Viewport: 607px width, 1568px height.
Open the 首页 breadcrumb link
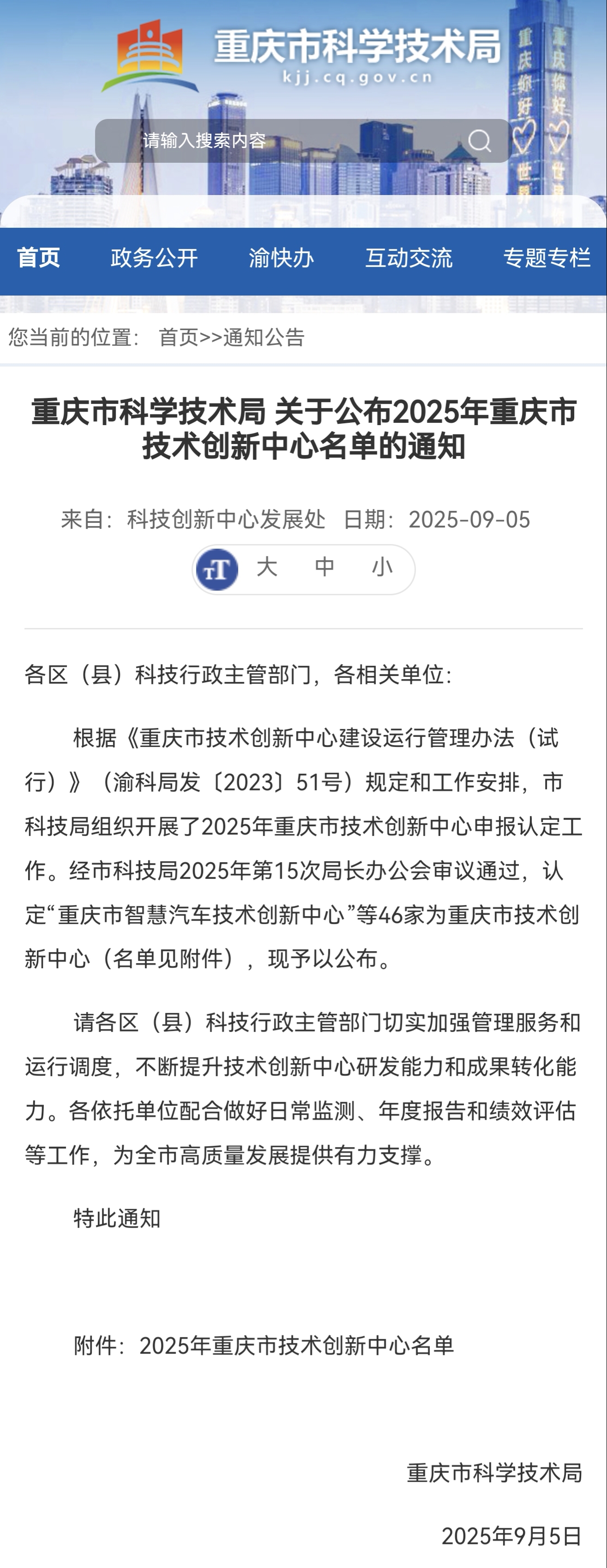(179, 337)
